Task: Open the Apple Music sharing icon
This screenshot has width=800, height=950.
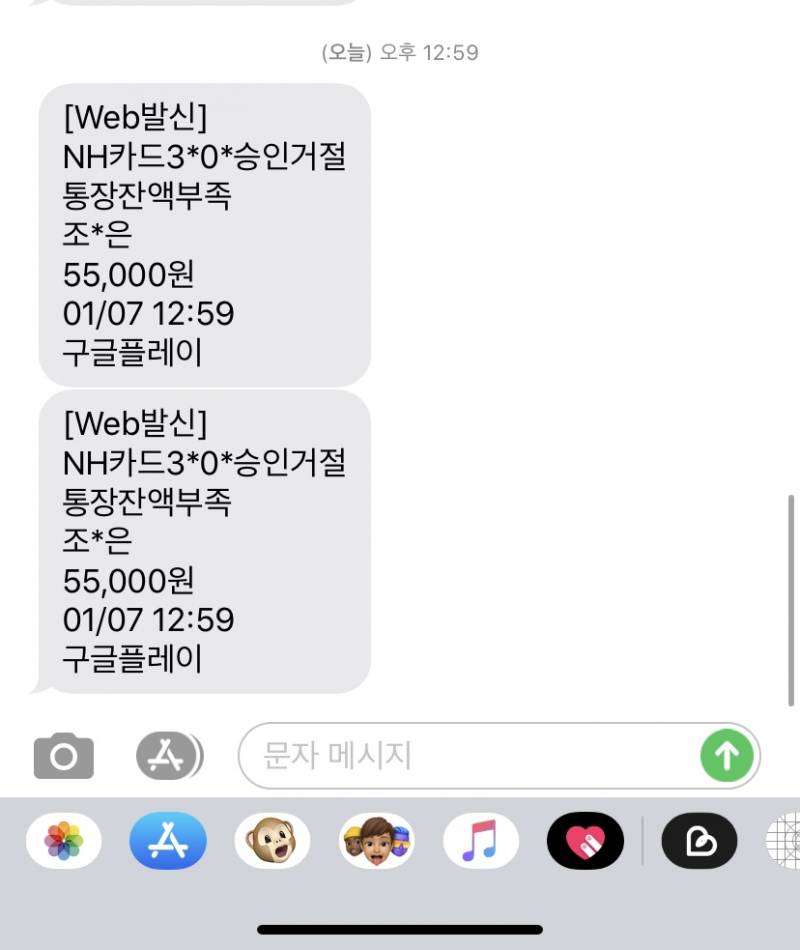Action: pos(481,841)
